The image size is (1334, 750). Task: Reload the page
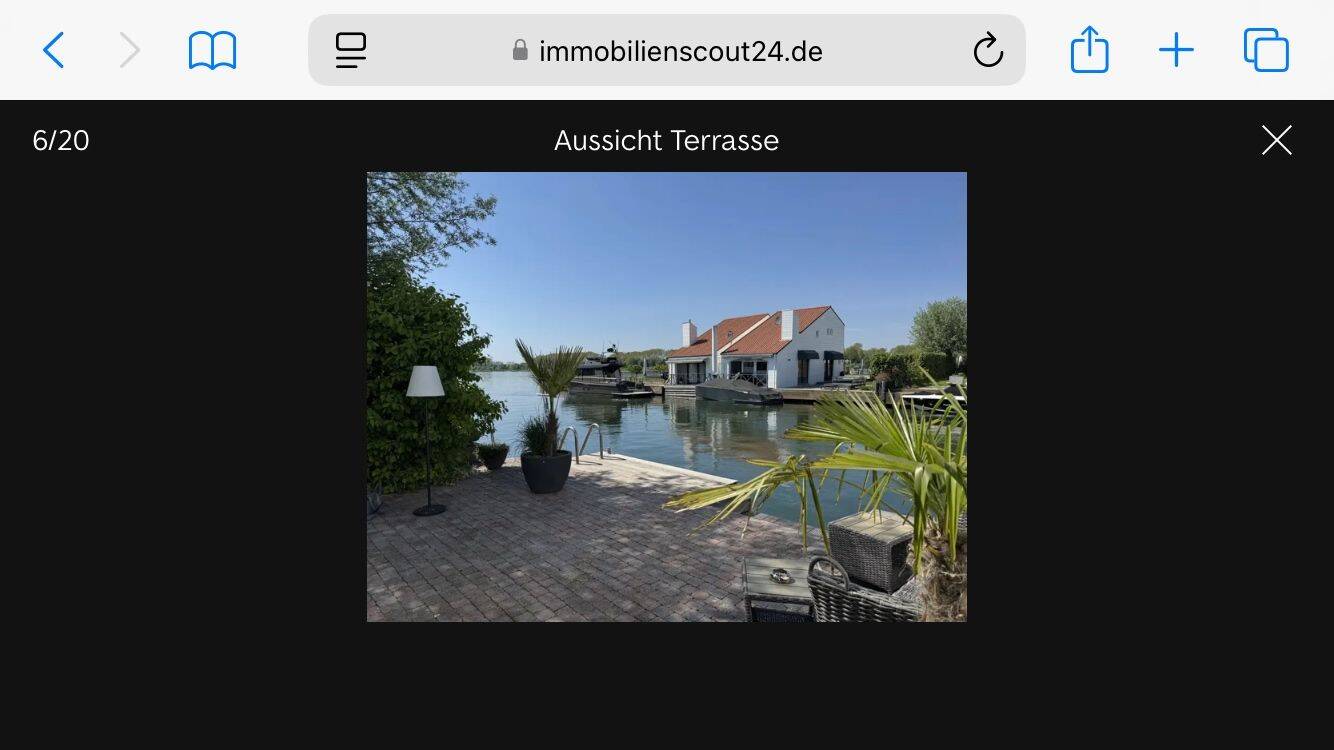[987, 50]
